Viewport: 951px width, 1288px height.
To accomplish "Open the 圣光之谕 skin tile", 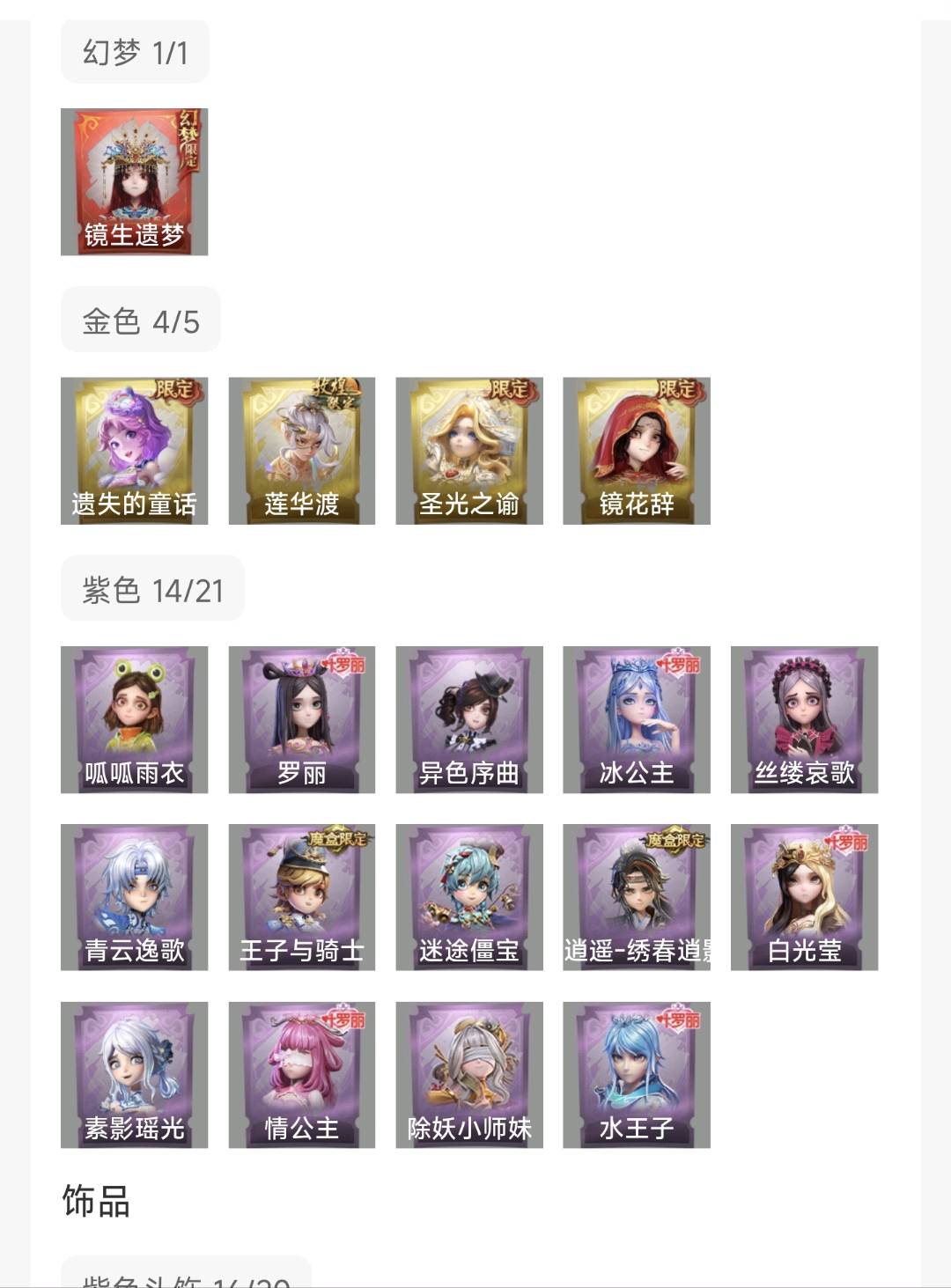I will coord(468,450).
